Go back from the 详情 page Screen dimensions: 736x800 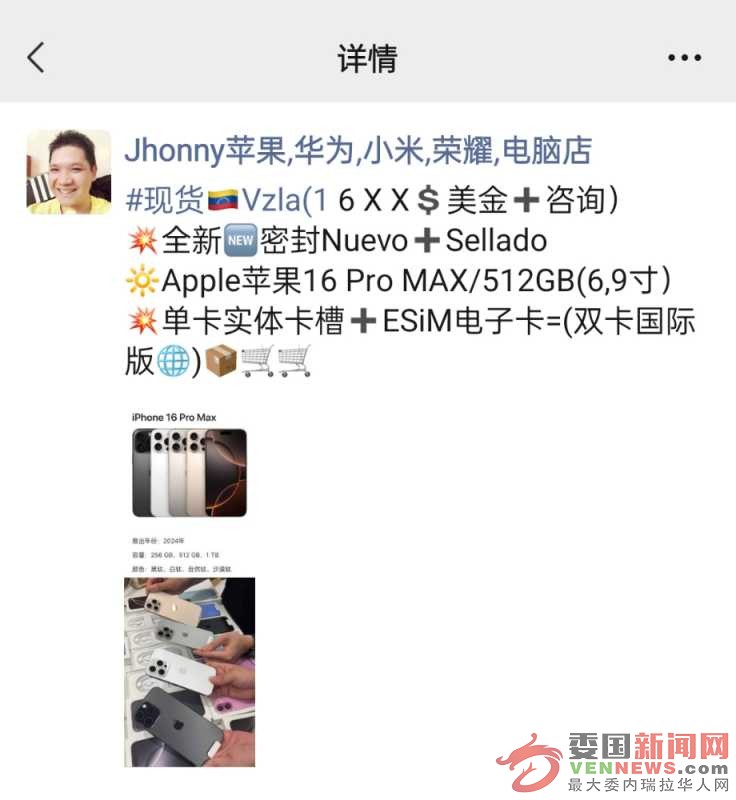36,57
